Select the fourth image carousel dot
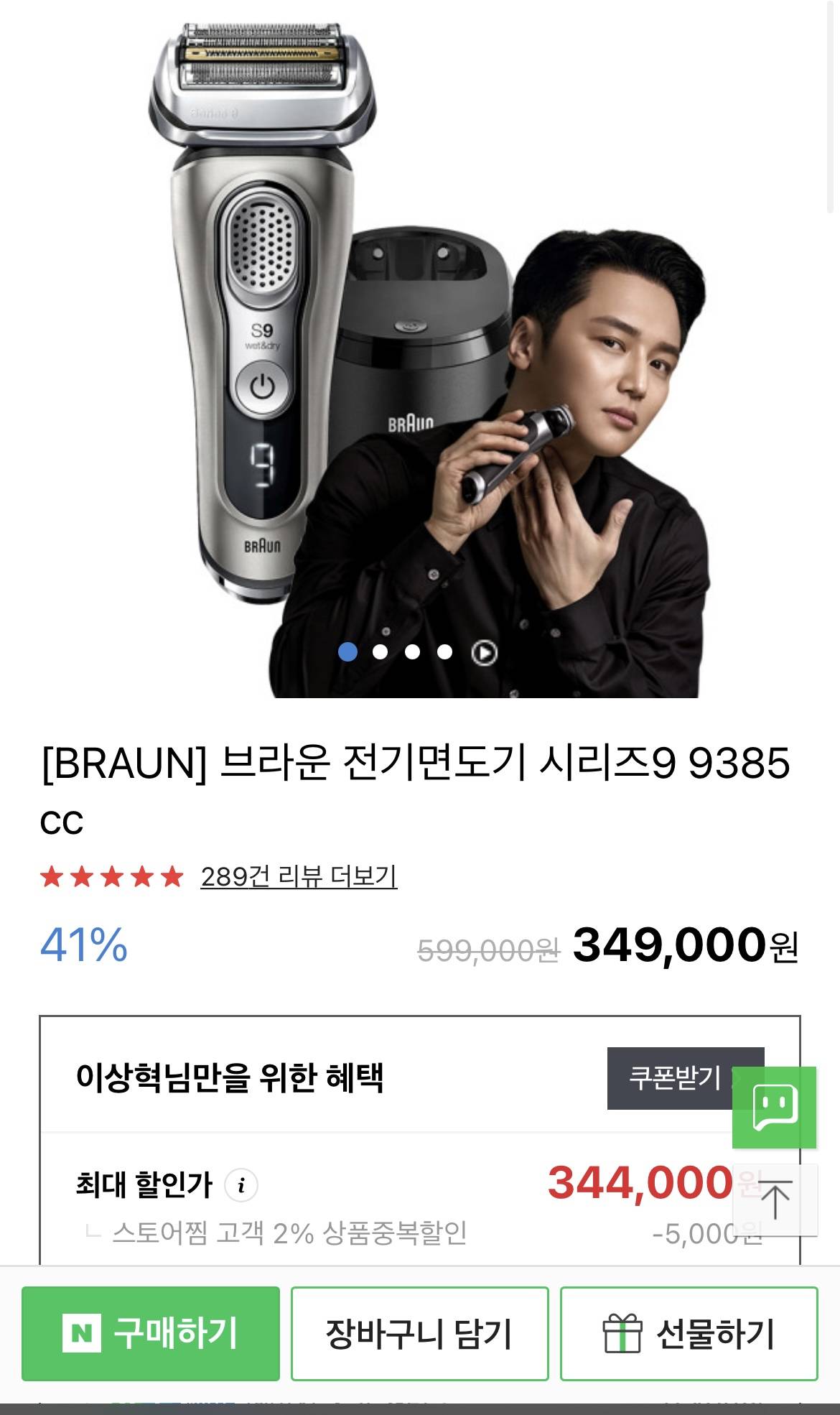Viewport: 840px width, 1415px height. point(444,652)
